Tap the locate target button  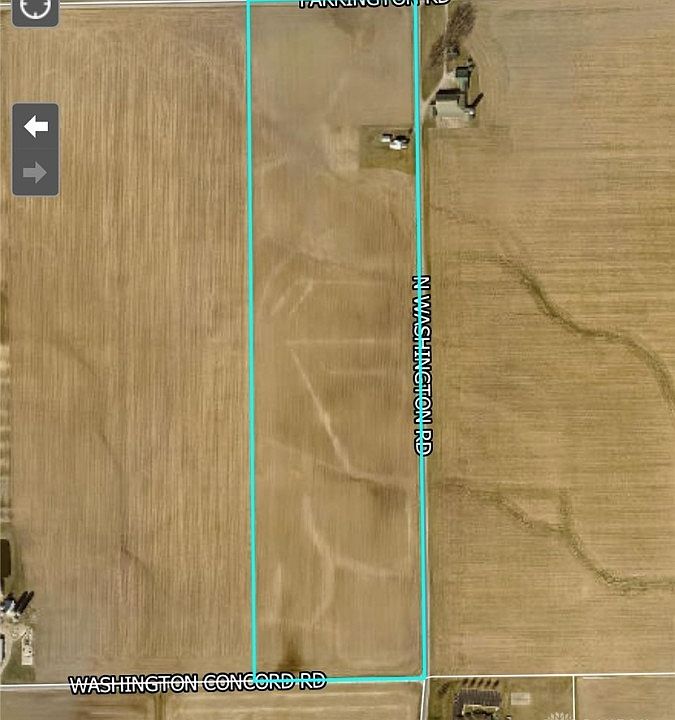[35, 8]
